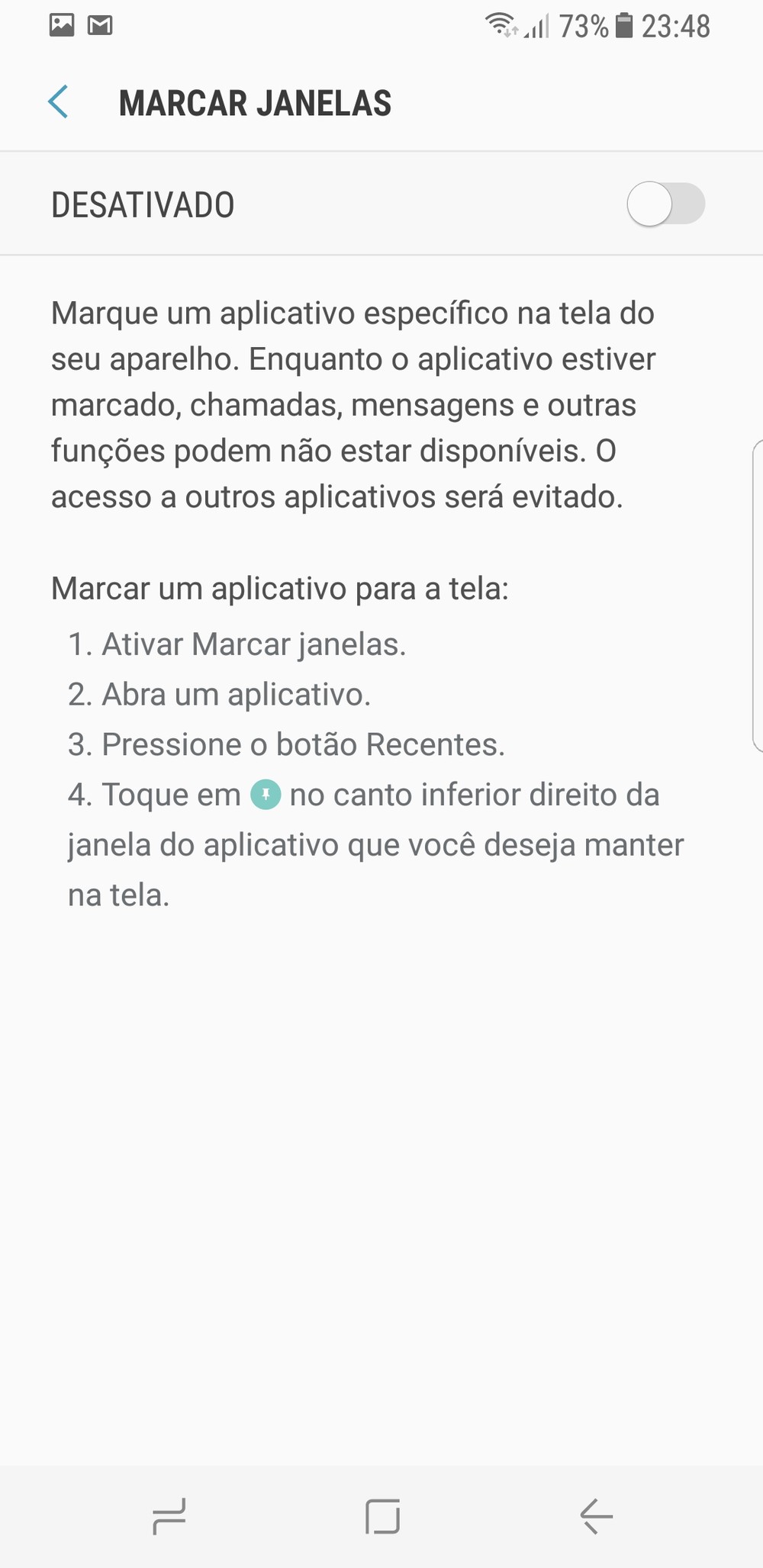Go back from Marcar Janelas screen
Viewport: 763px width, 1568px height.
58,102
